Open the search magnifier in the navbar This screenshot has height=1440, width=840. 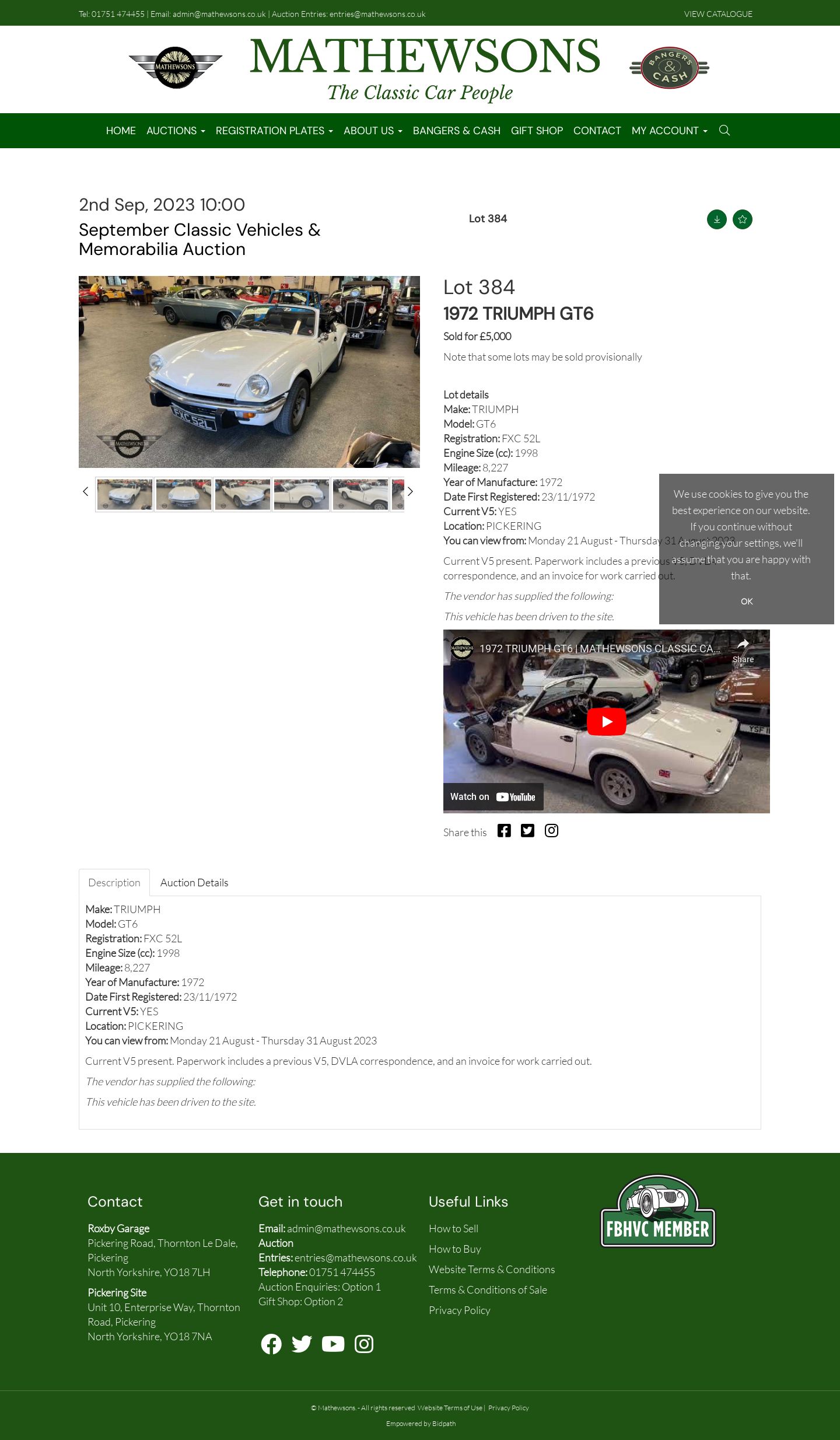pos(724,130)
